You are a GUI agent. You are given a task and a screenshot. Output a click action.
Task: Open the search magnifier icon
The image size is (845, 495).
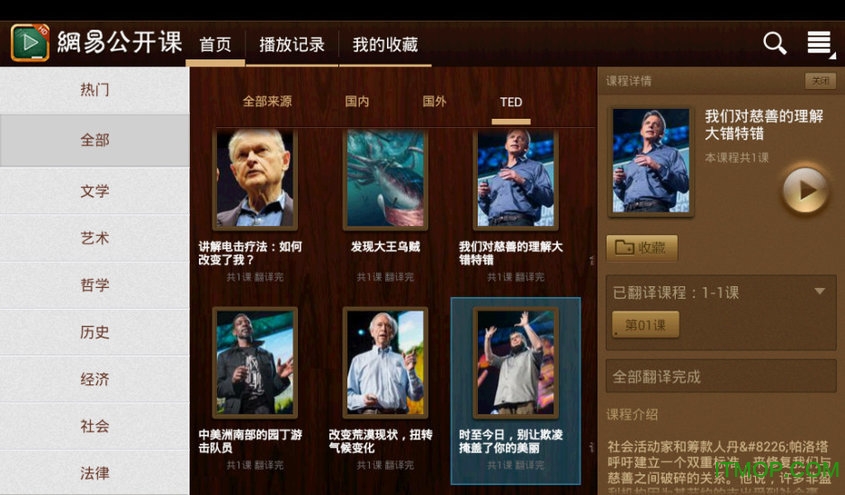(774, 43)
